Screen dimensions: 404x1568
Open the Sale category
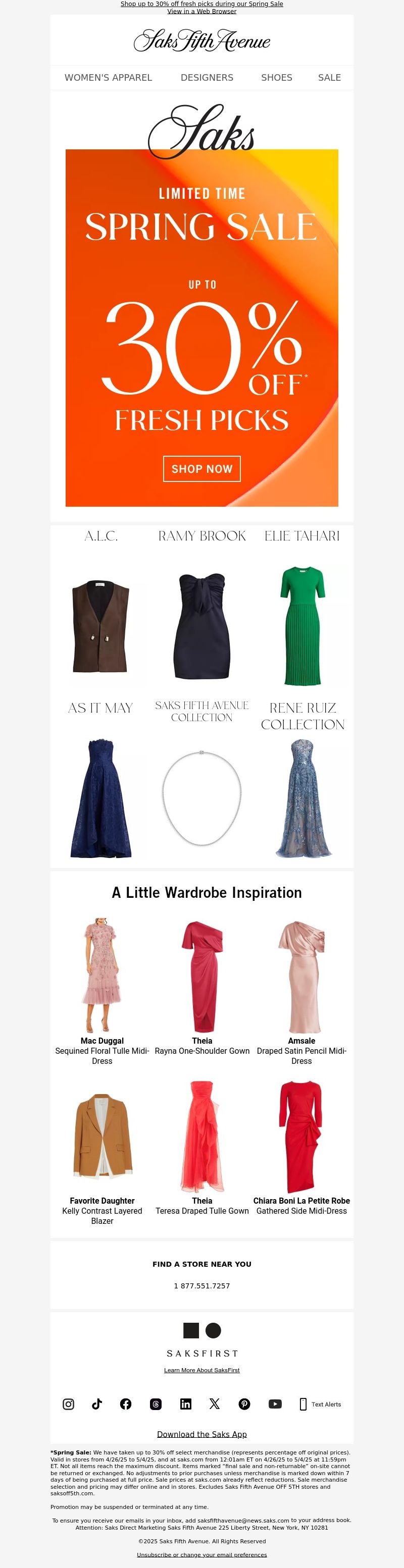point(329,78)
